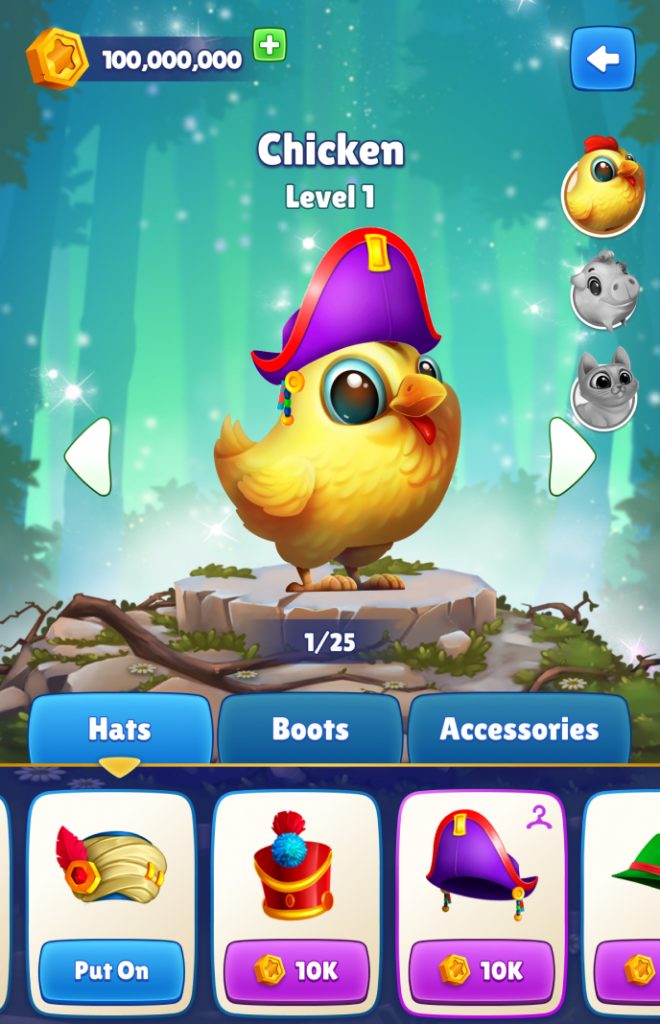The height and width of the screenshot is (1024, 660).
Task: Show the previous character with left arrow
Action: pyautogui.click(x=89, y=457)
